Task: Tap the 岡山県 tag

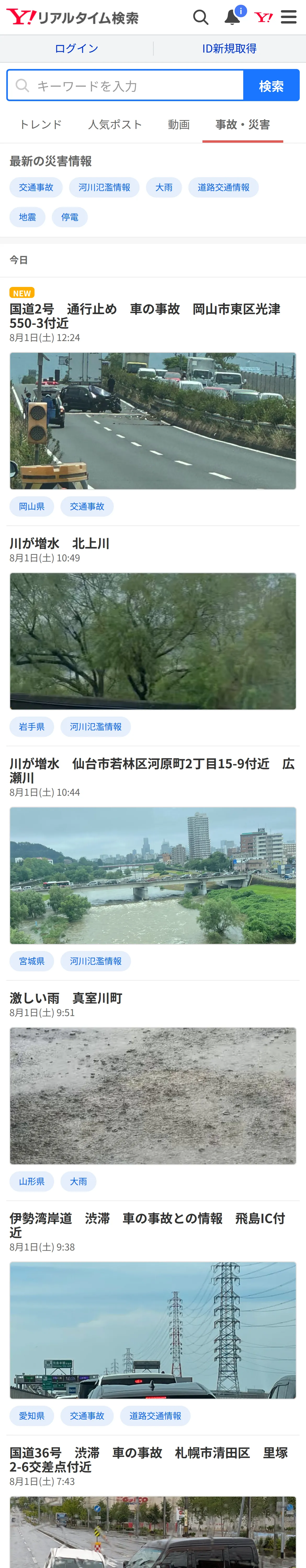Action: 32,506
